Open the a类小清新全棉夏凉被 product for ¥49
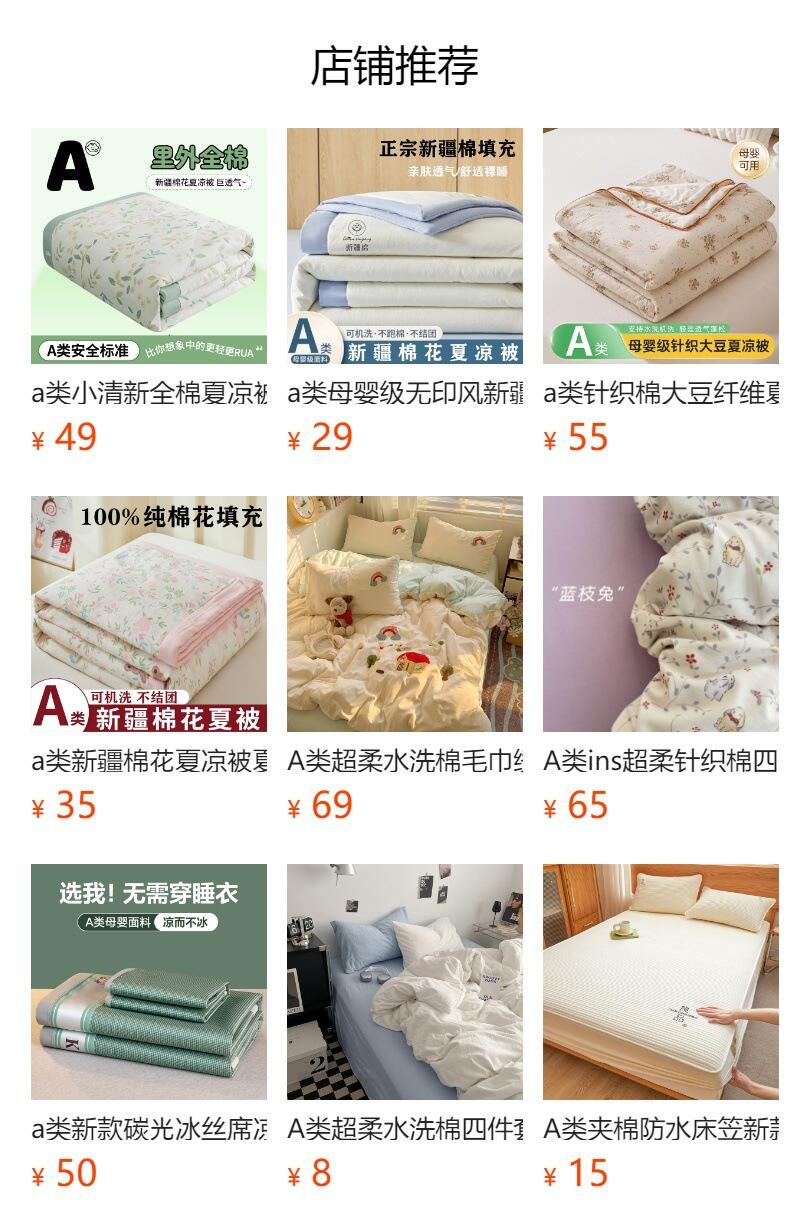The height and width of the screenshot is (1232, 790). (149, 246)
